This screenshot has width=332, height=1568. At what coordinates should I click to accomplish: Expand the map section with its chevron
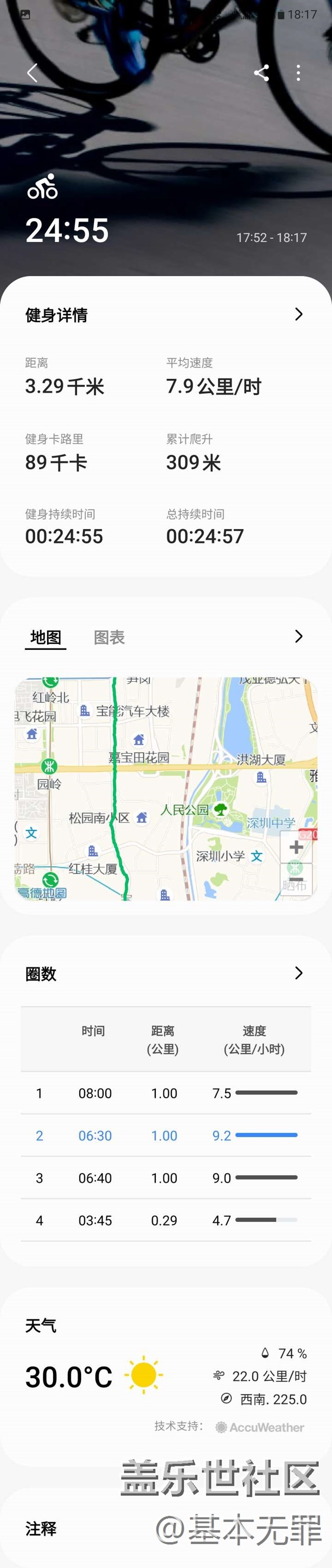point(298,636)
